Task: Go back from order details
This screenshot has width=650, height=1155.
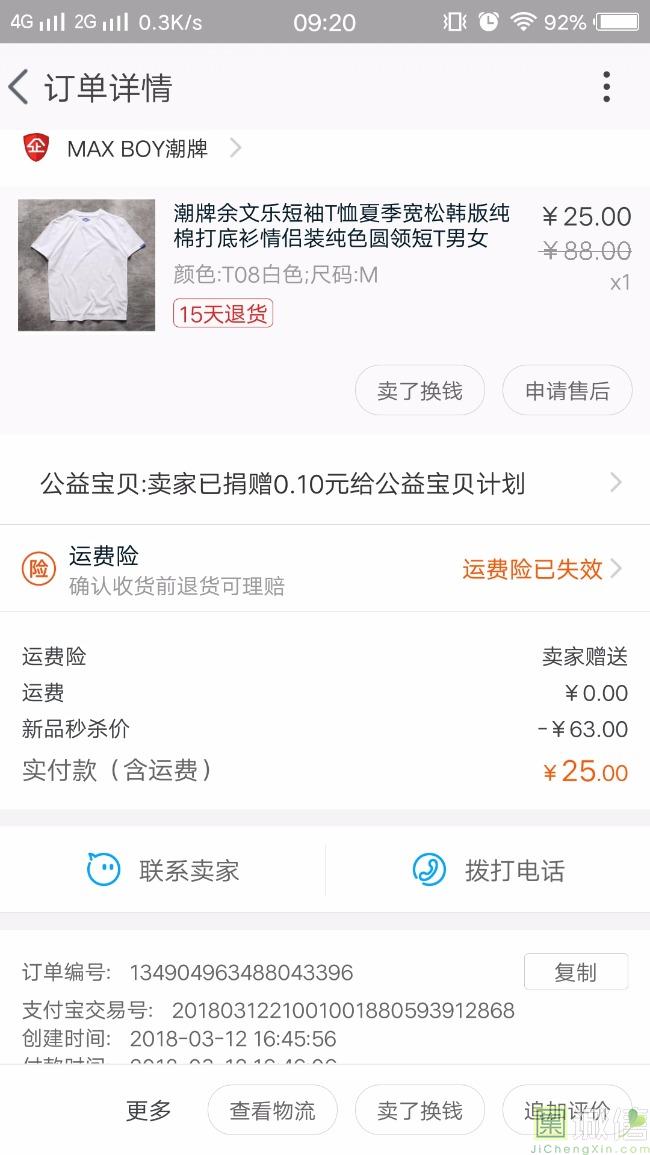Action: point(20,88)
